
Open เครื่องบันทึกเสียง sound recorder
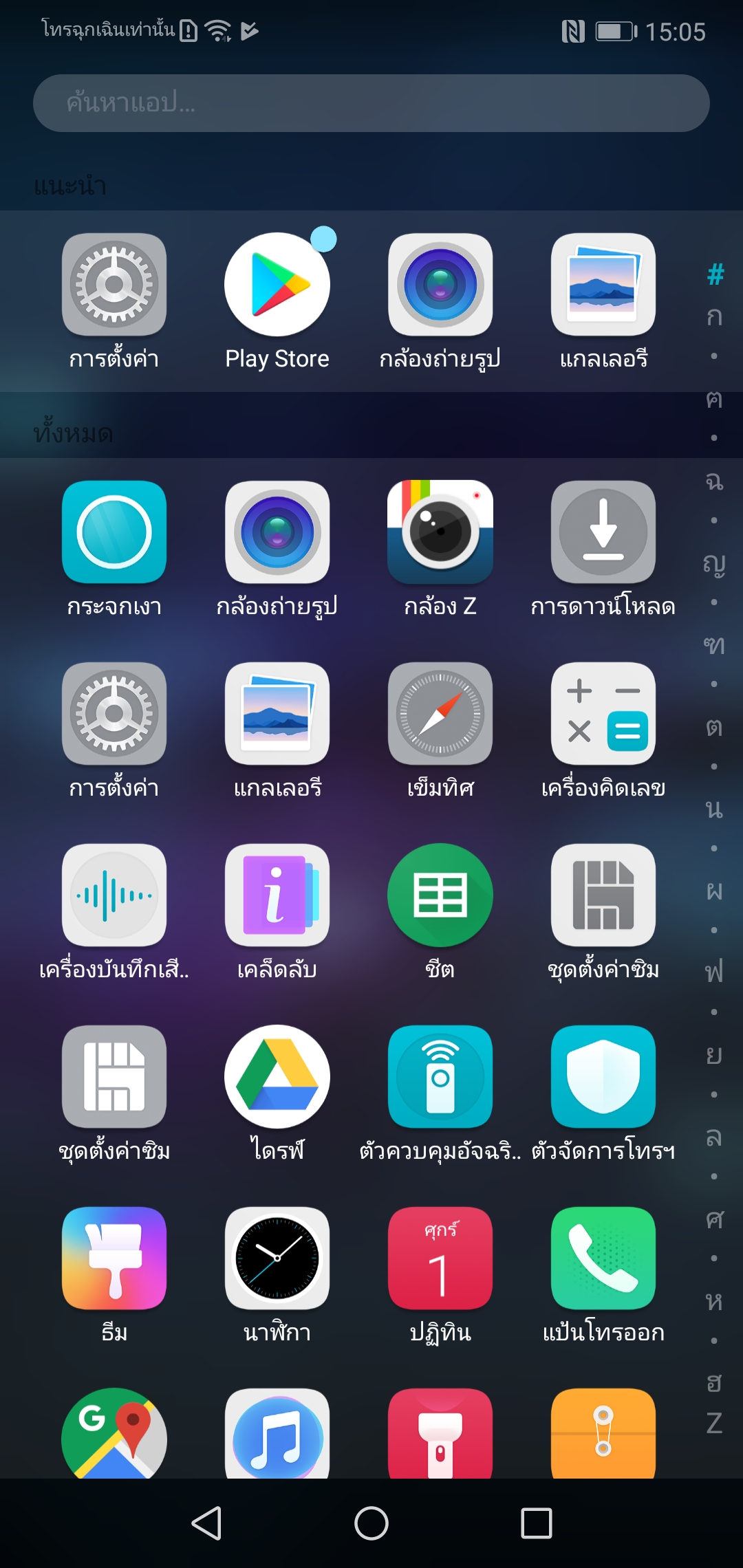(x=114, y=895)
